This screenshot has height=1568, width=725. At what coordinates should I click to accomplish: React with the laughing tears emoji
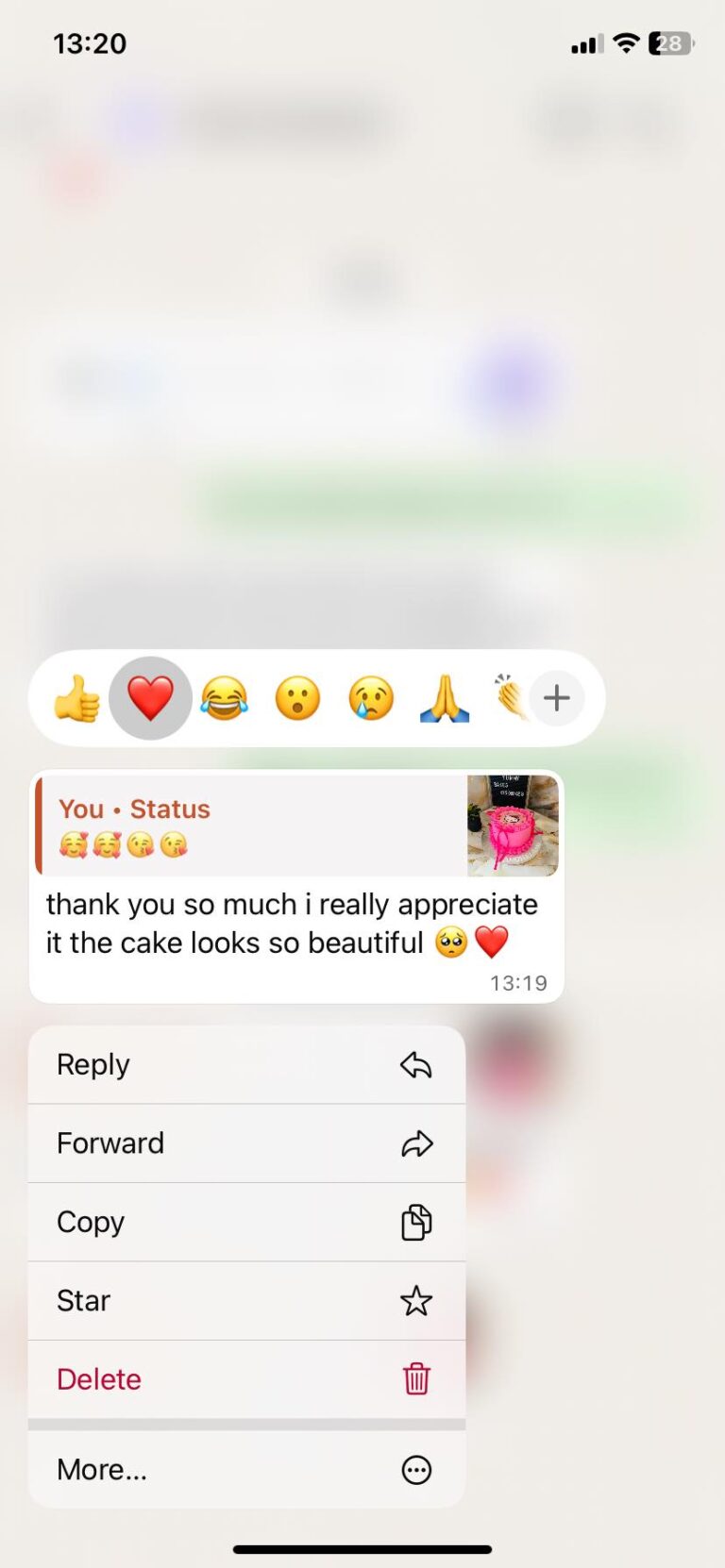(224, 699)
